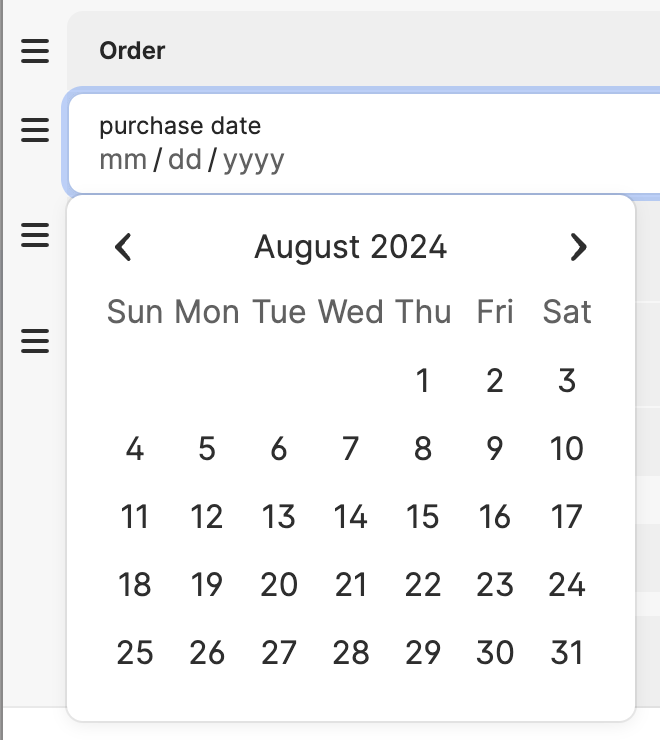Viewport: 660px width, 740px height.
Task: Select August 22 as purchase date
Action: click(423, 585)
